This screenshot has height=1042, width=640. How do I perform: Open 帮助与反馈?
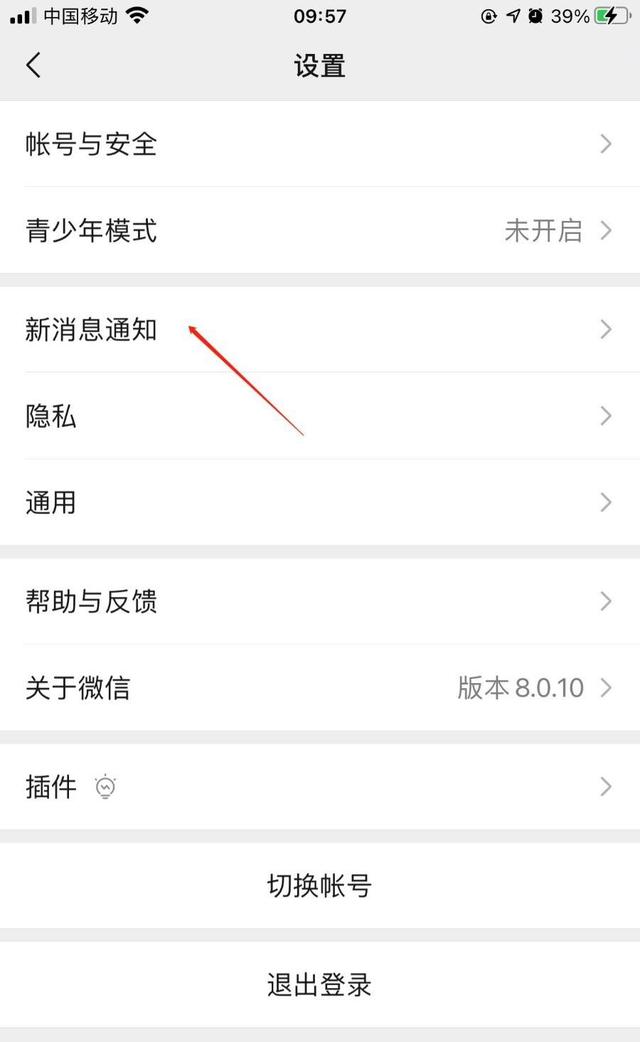[320, 601]
